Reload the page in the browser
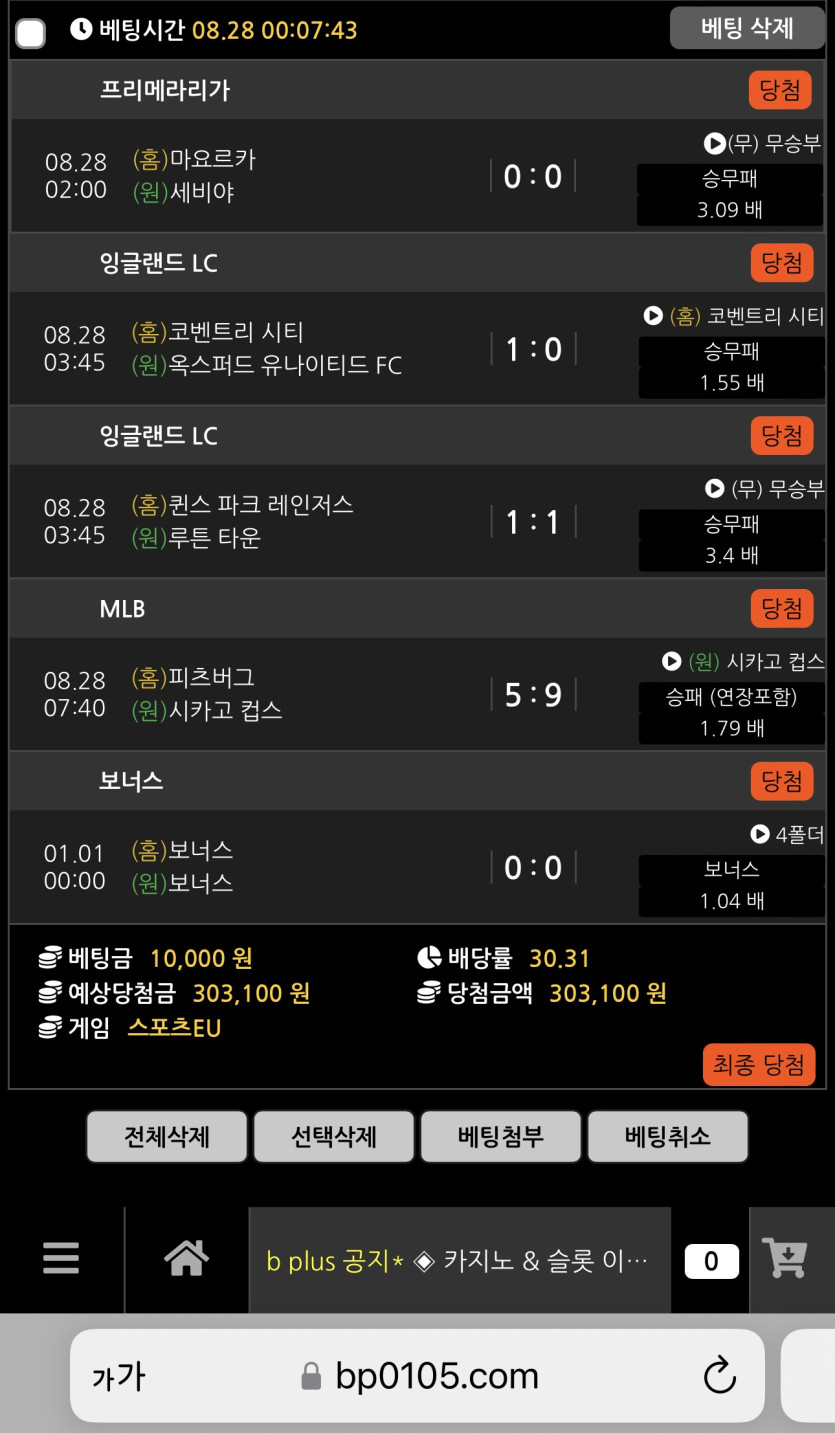This screenshot has width=835, height=1433. point(719,1377)
